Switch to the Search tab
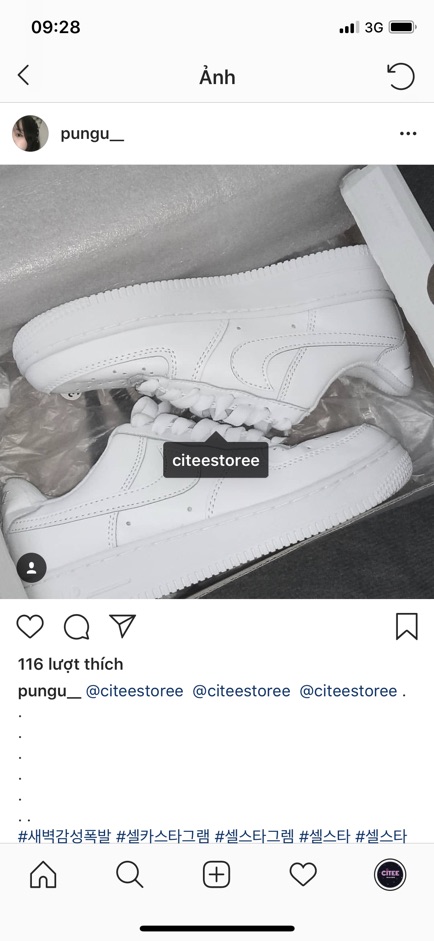Screen dimensions: 434x941 coord(130,874)
